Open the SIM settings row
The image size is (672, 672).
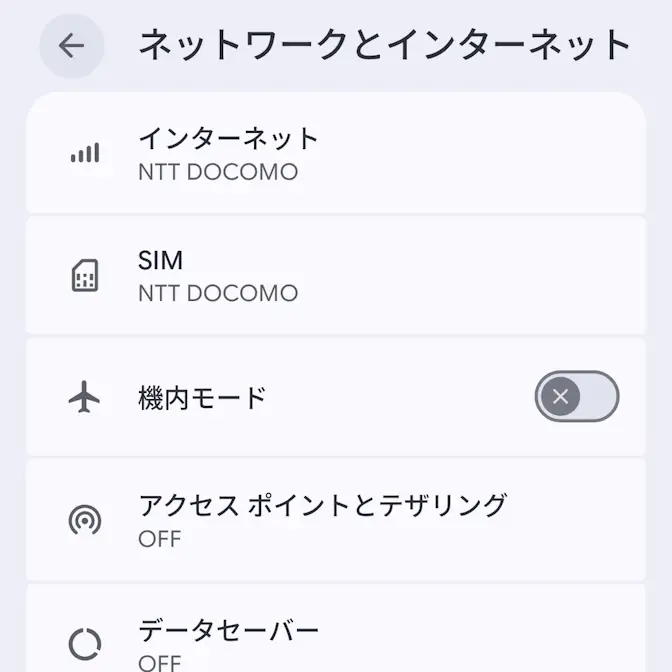point(336,275)
